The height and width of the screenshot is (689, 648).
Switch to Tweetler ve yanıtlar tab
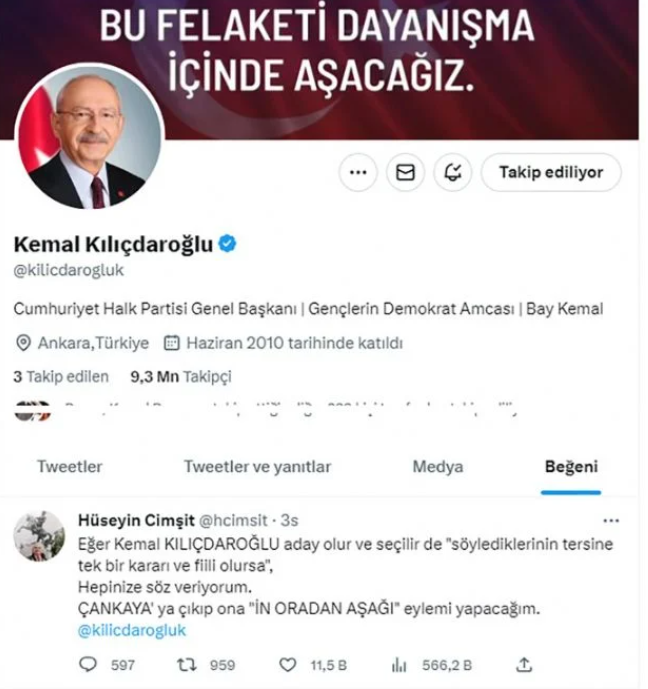point(257,467)
